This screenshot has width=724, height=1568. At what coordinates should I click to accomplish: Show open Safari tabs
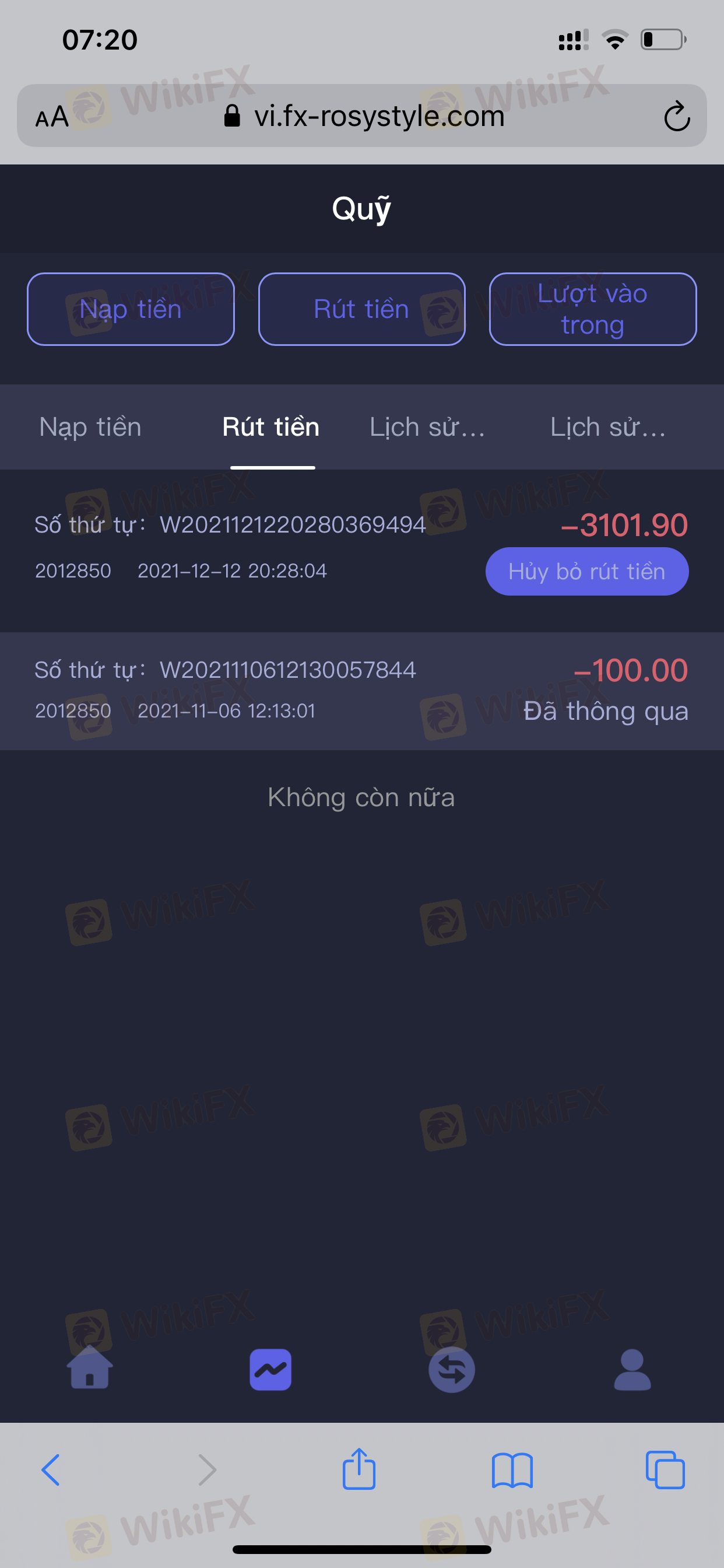(x=665, y=1470)
